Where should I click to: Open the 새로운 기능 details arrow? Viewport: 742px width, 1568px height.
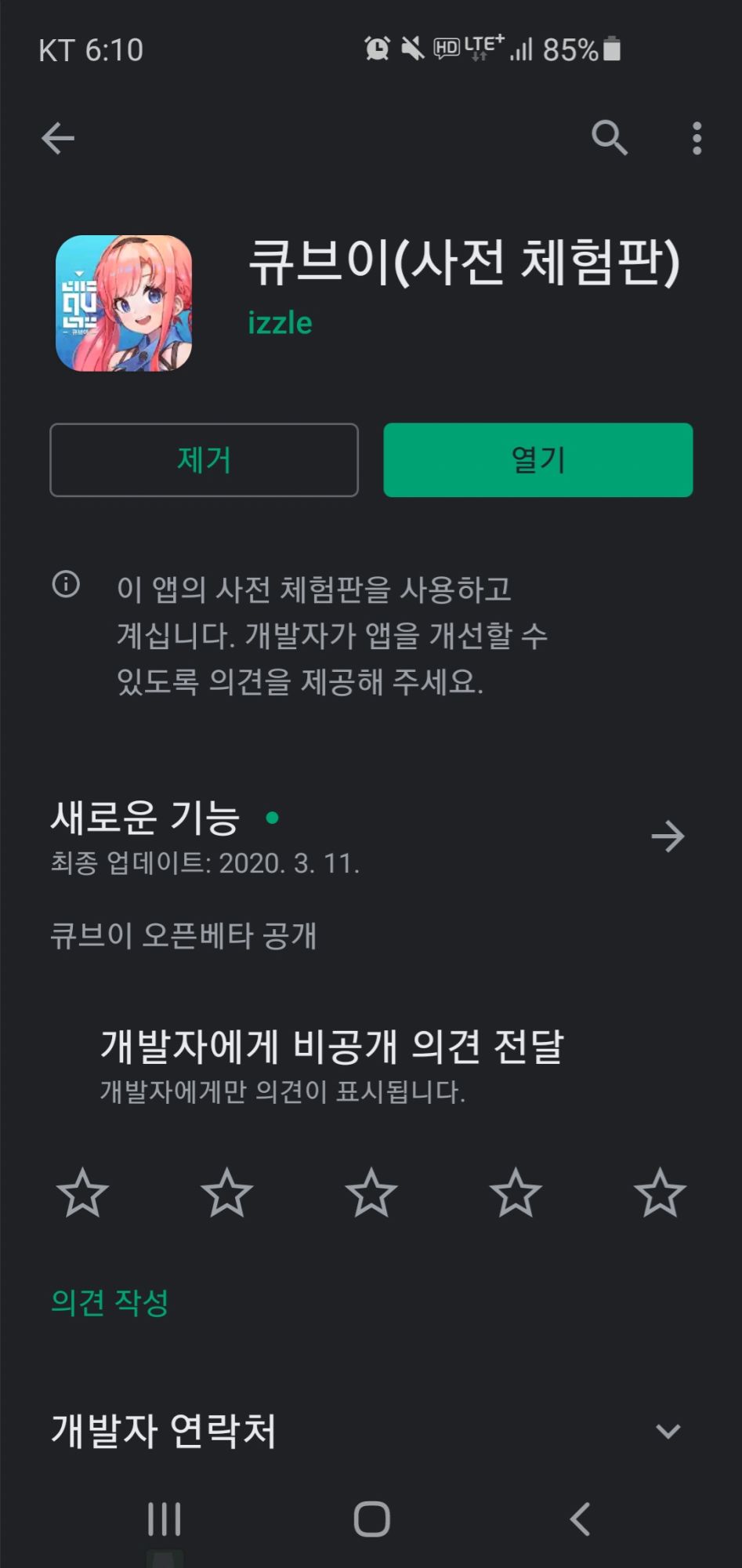668,837
